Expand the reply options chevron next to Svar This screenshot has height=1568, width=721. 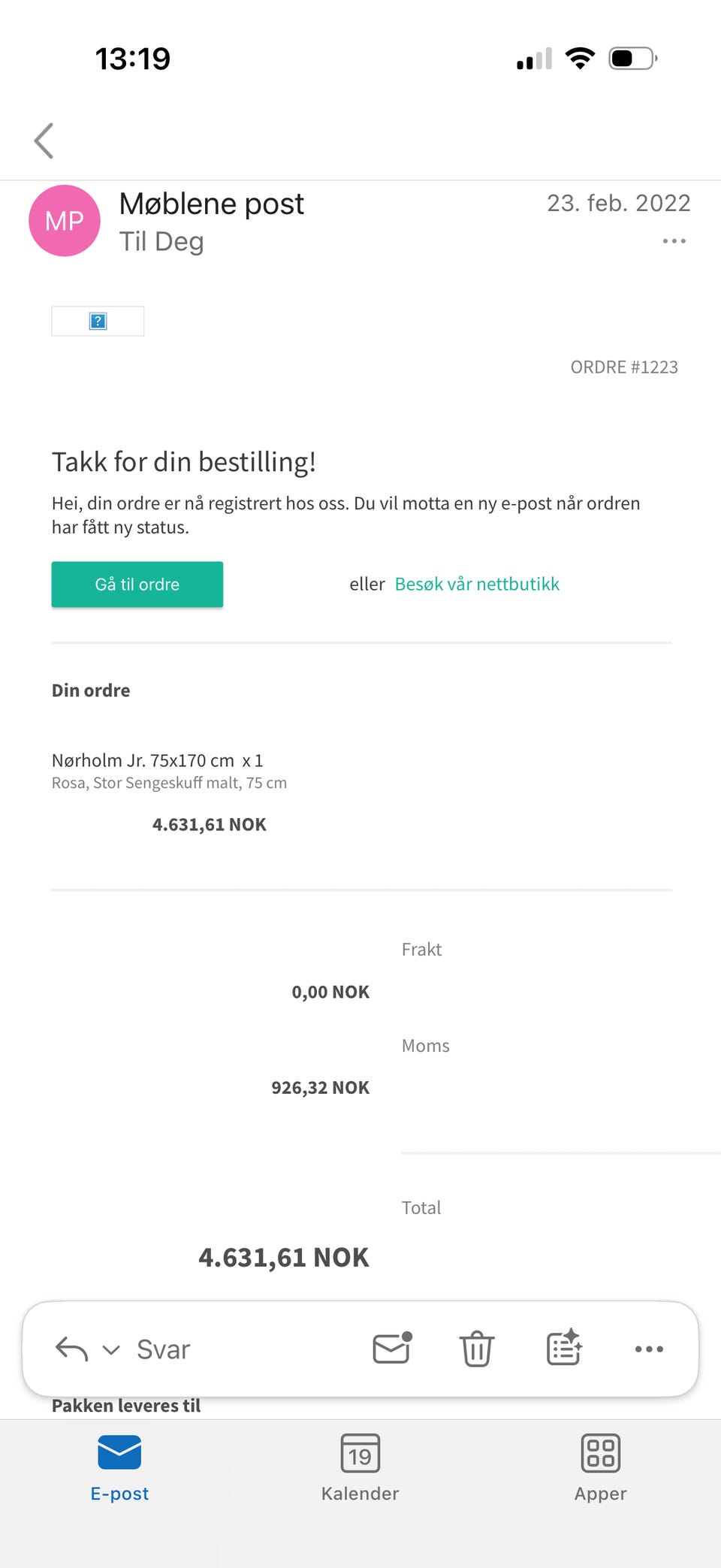(x=111, y=1349)
